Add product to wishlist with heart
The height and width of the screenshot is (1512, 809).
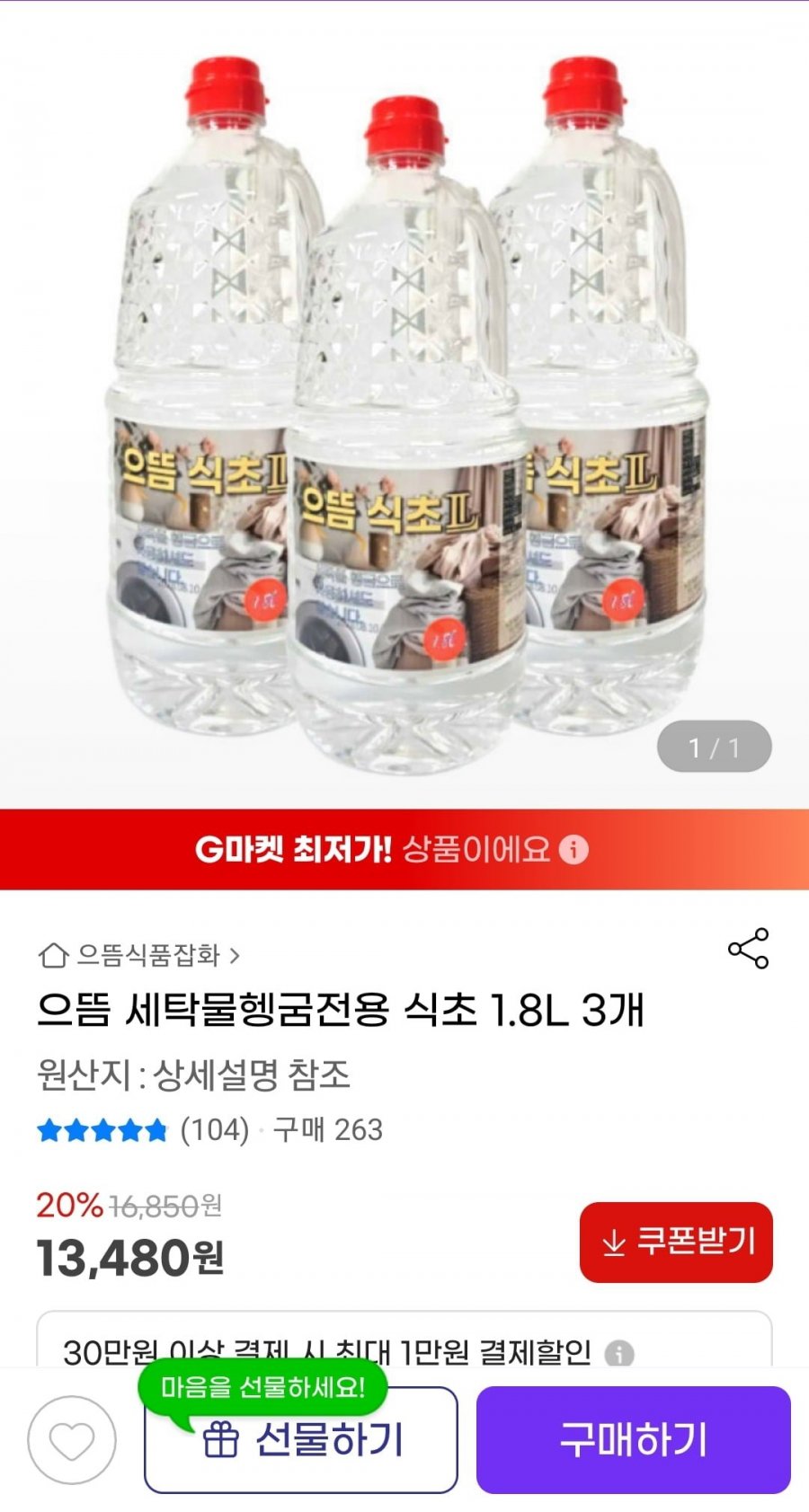[x=72, y=1440]
